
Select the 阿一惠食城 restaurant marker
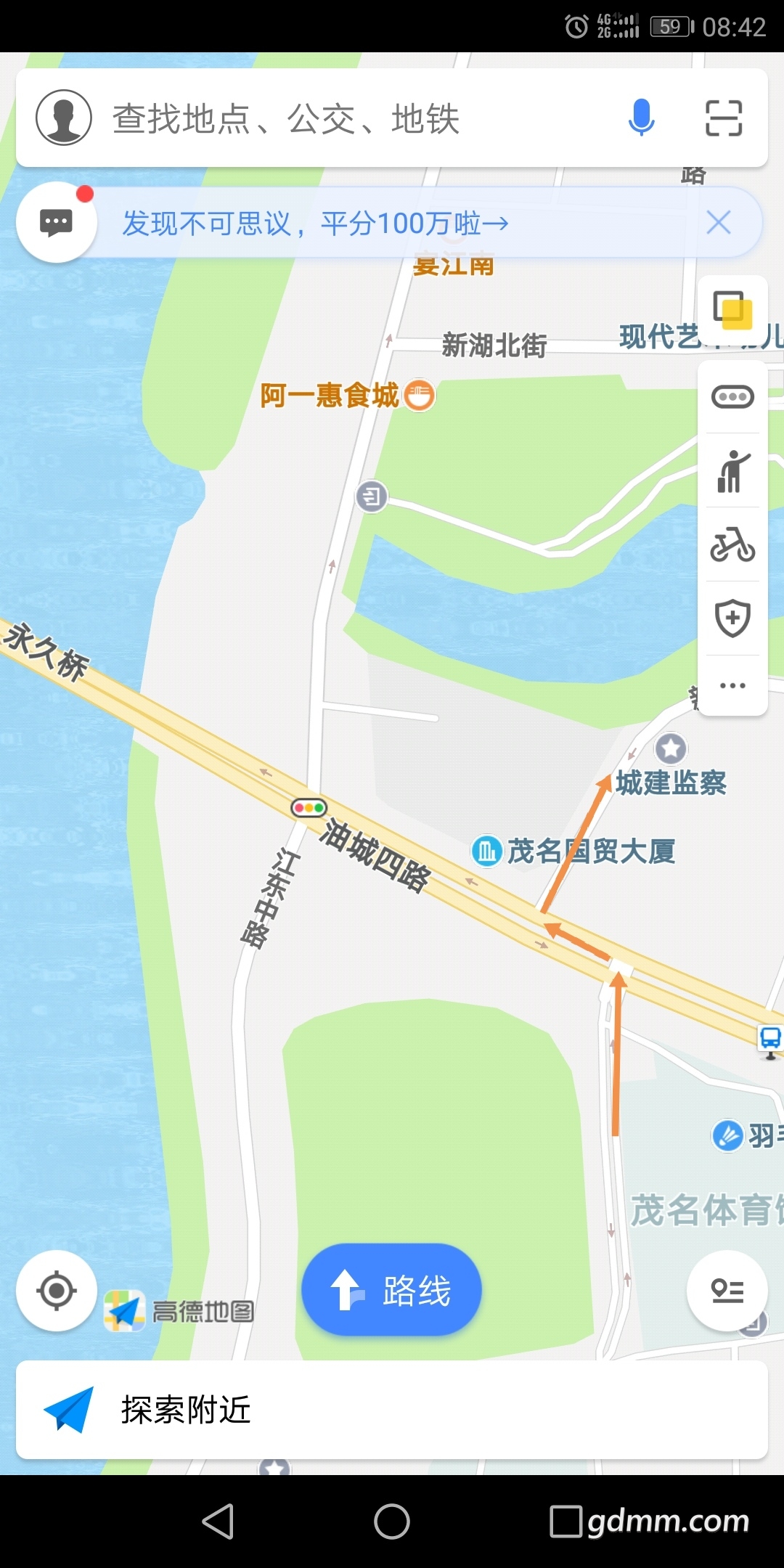[x=419, y=396]
